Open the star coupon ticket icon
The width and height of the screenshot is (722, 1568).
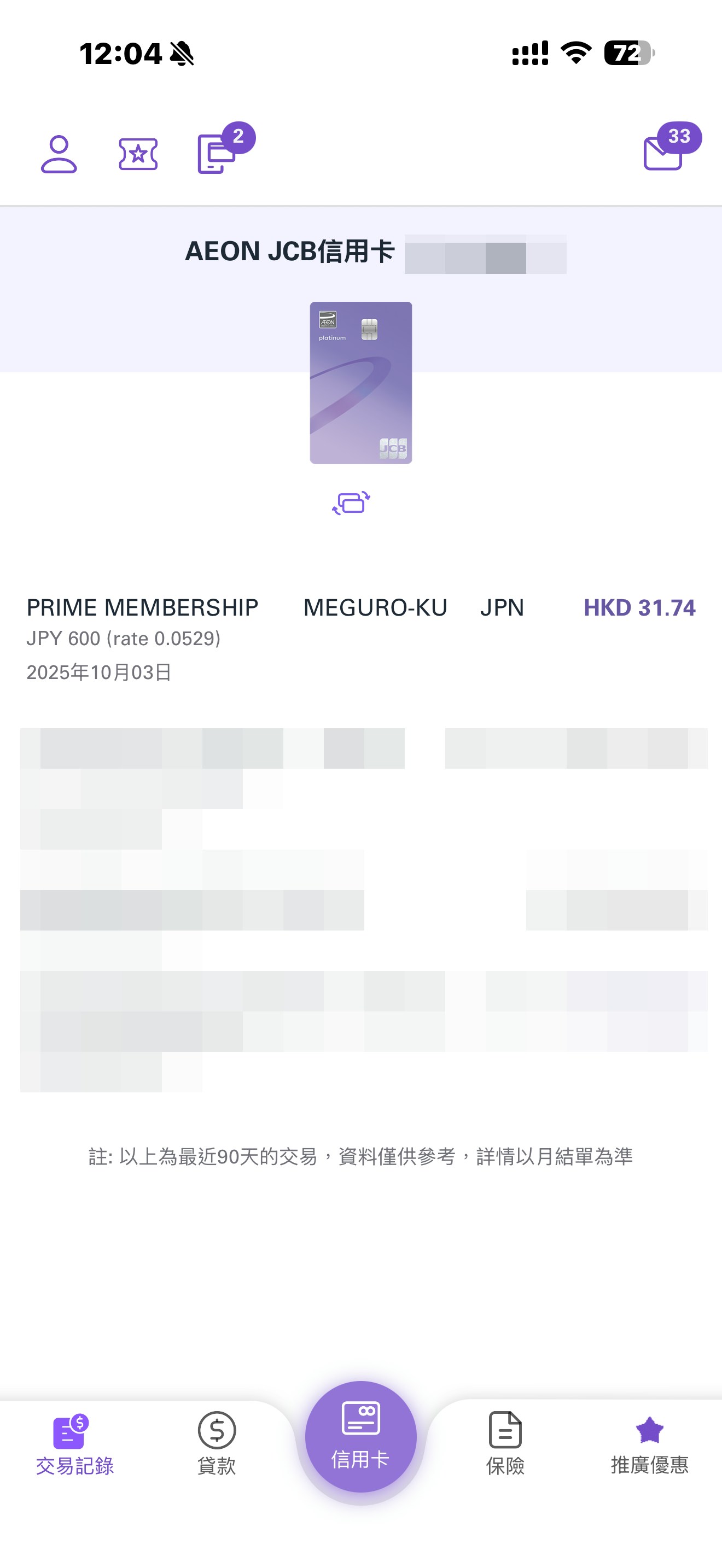pos(138,154)
